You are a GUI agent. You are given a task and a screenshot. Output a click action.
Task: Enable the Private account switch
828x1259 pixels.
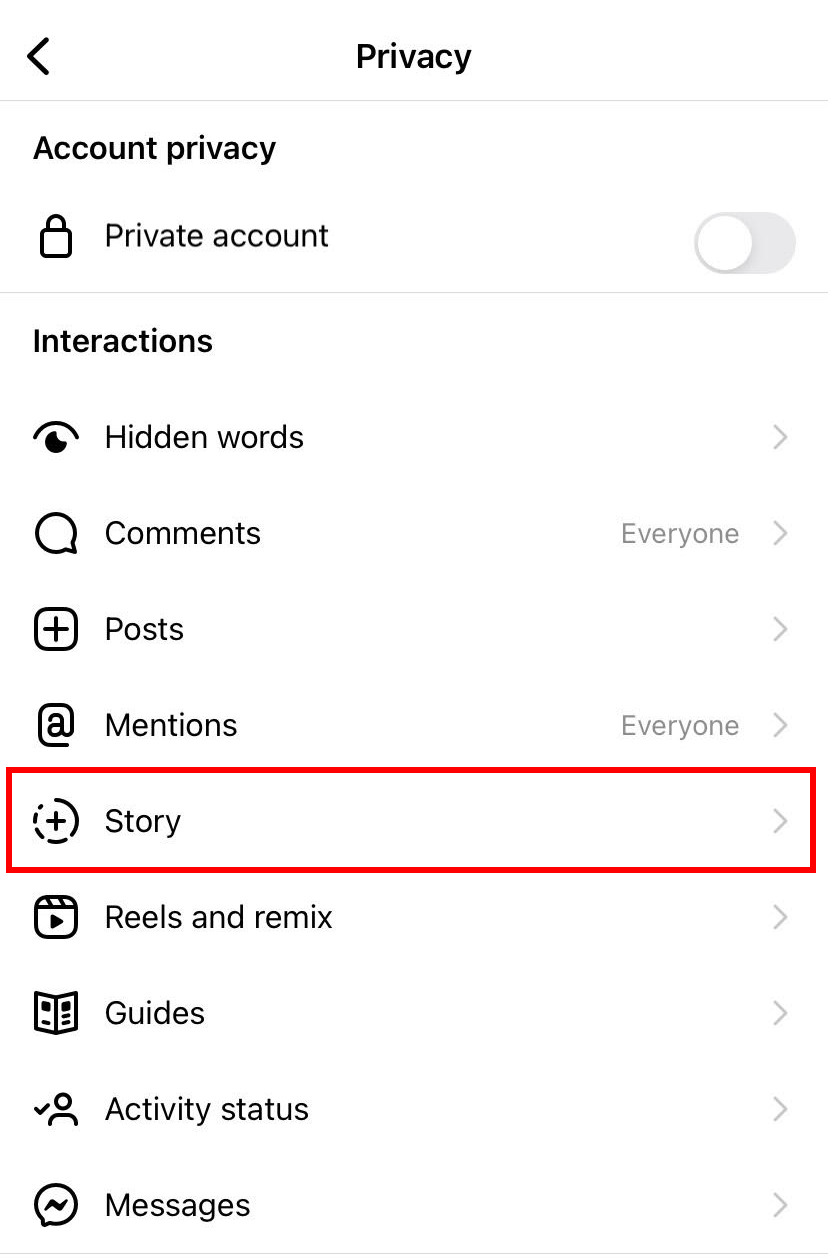click(744, 242)
